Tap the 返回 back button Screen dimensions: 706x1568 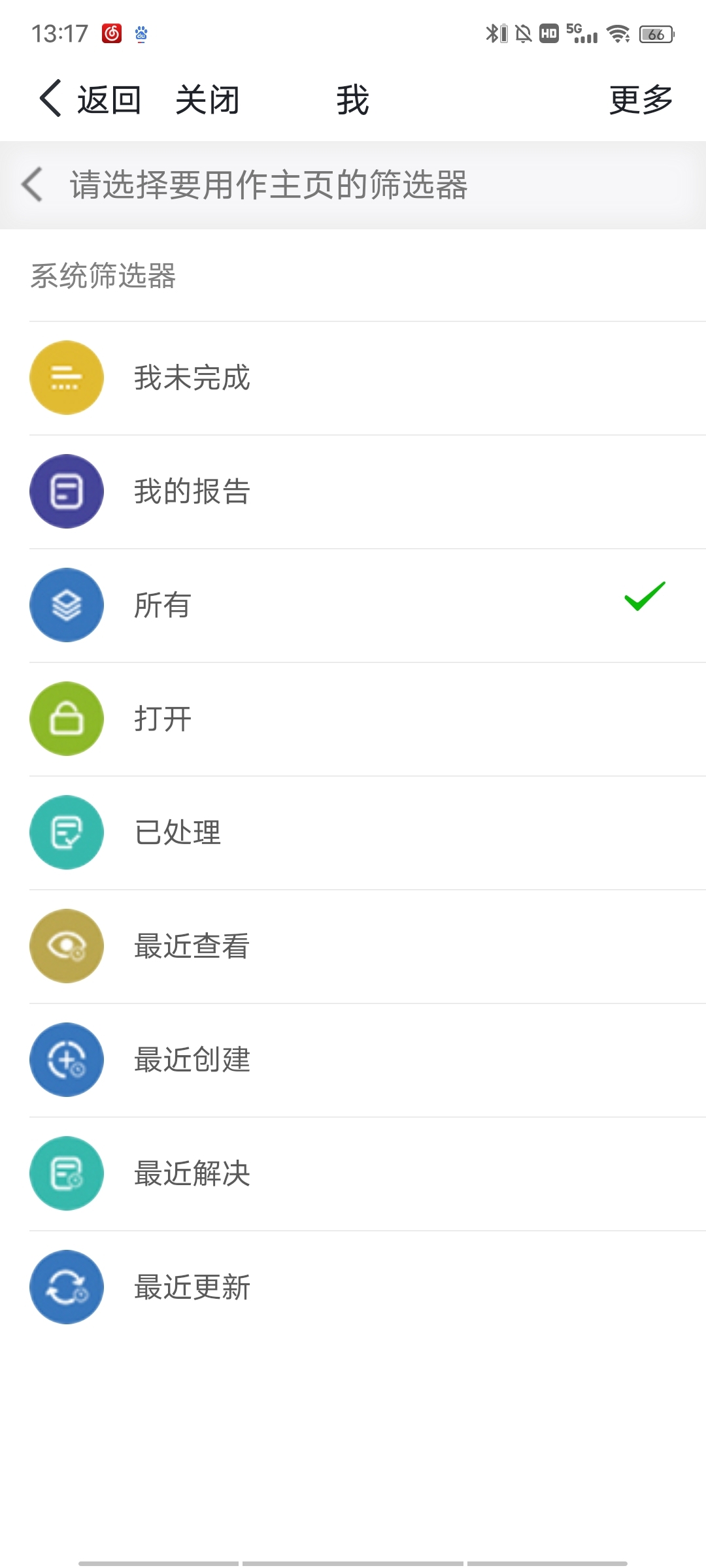[x=90, y=100]
